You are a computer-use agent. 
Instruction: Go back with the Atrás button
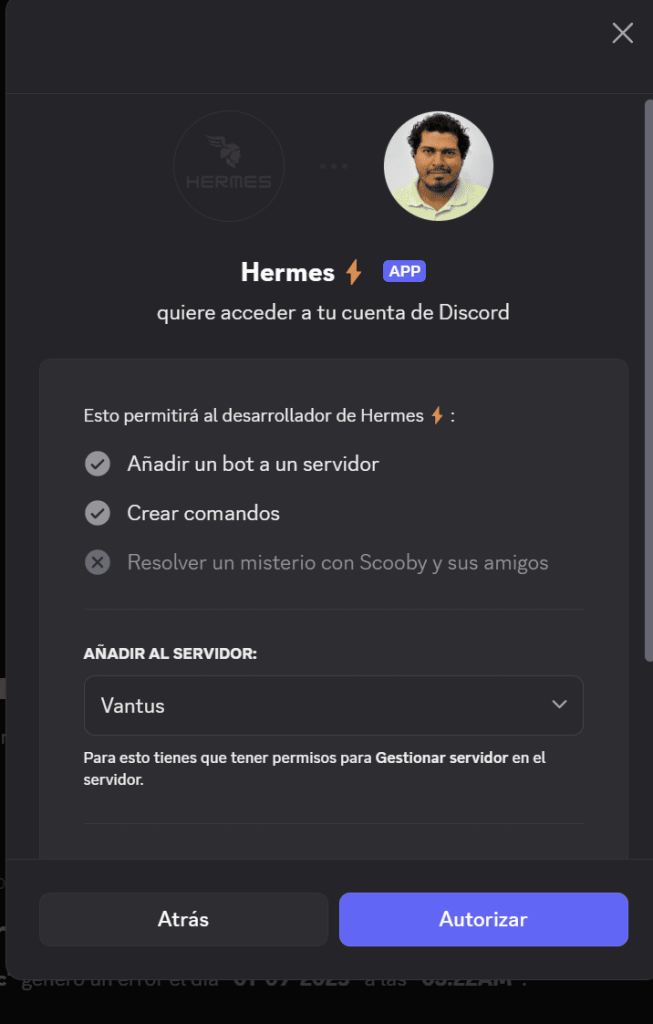pos(183,919)
